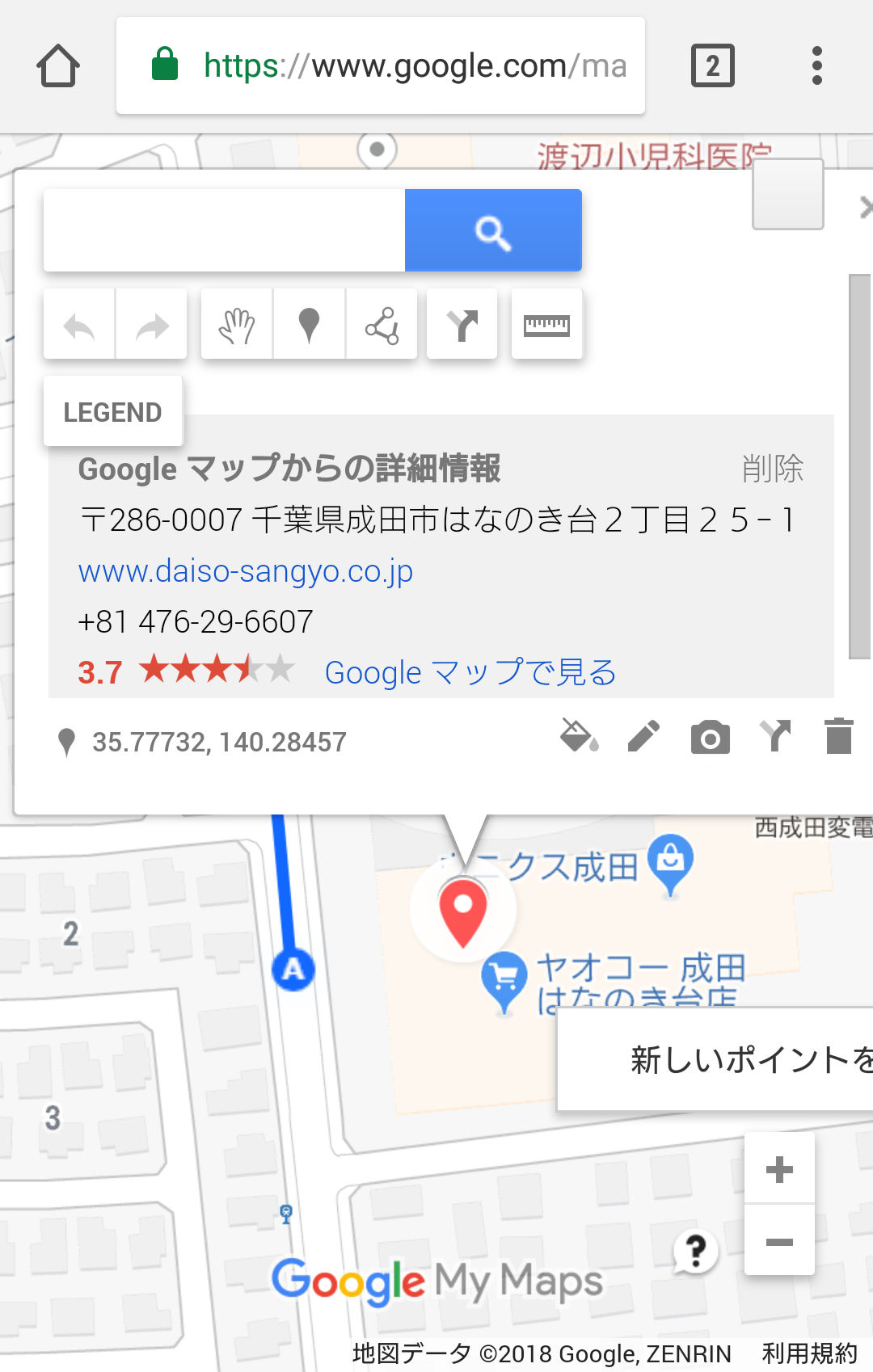The image size is (873, 1372).
Task: Tap the browser home icon
Action: [x=58, y=65]
